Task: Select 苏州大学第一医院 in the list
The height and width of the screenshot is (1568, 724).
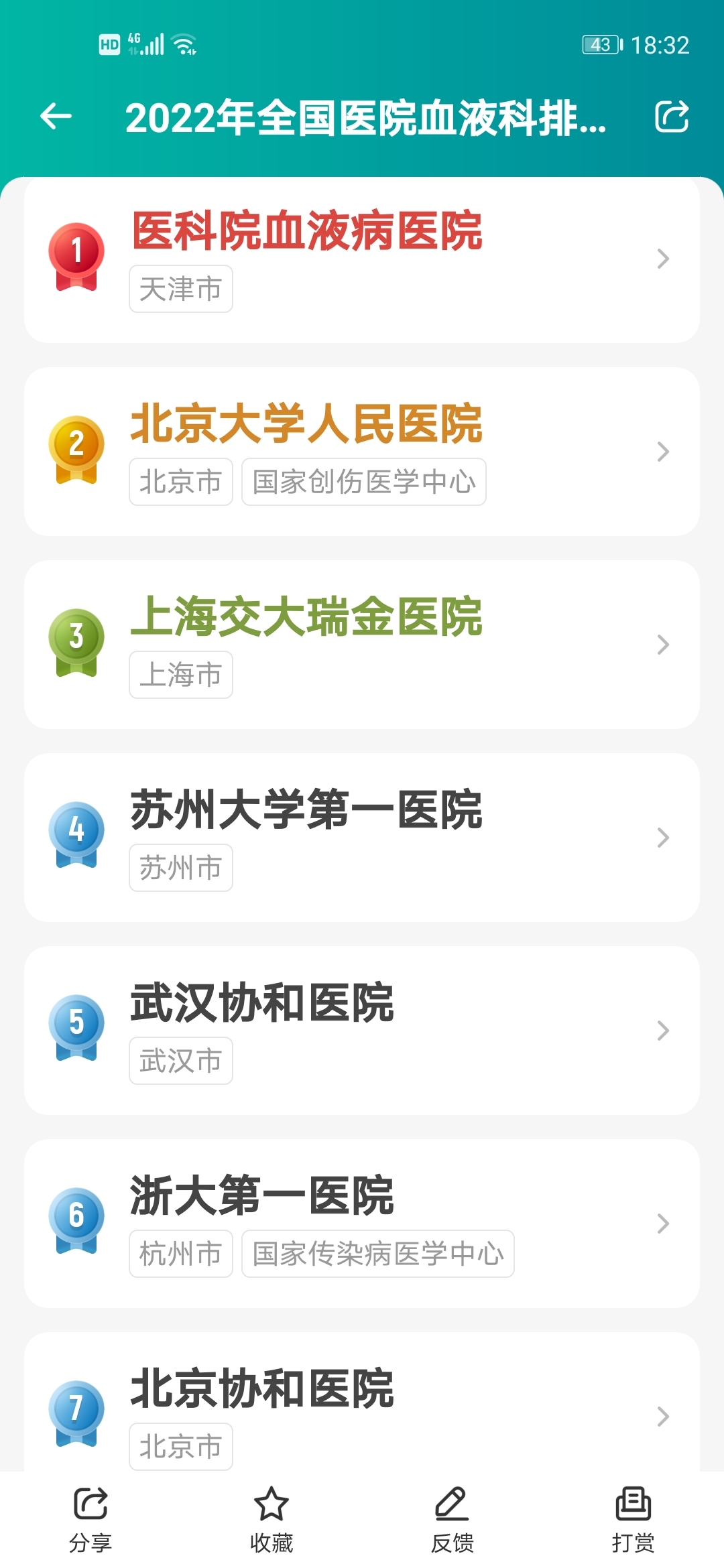Action: coord(362,838)
